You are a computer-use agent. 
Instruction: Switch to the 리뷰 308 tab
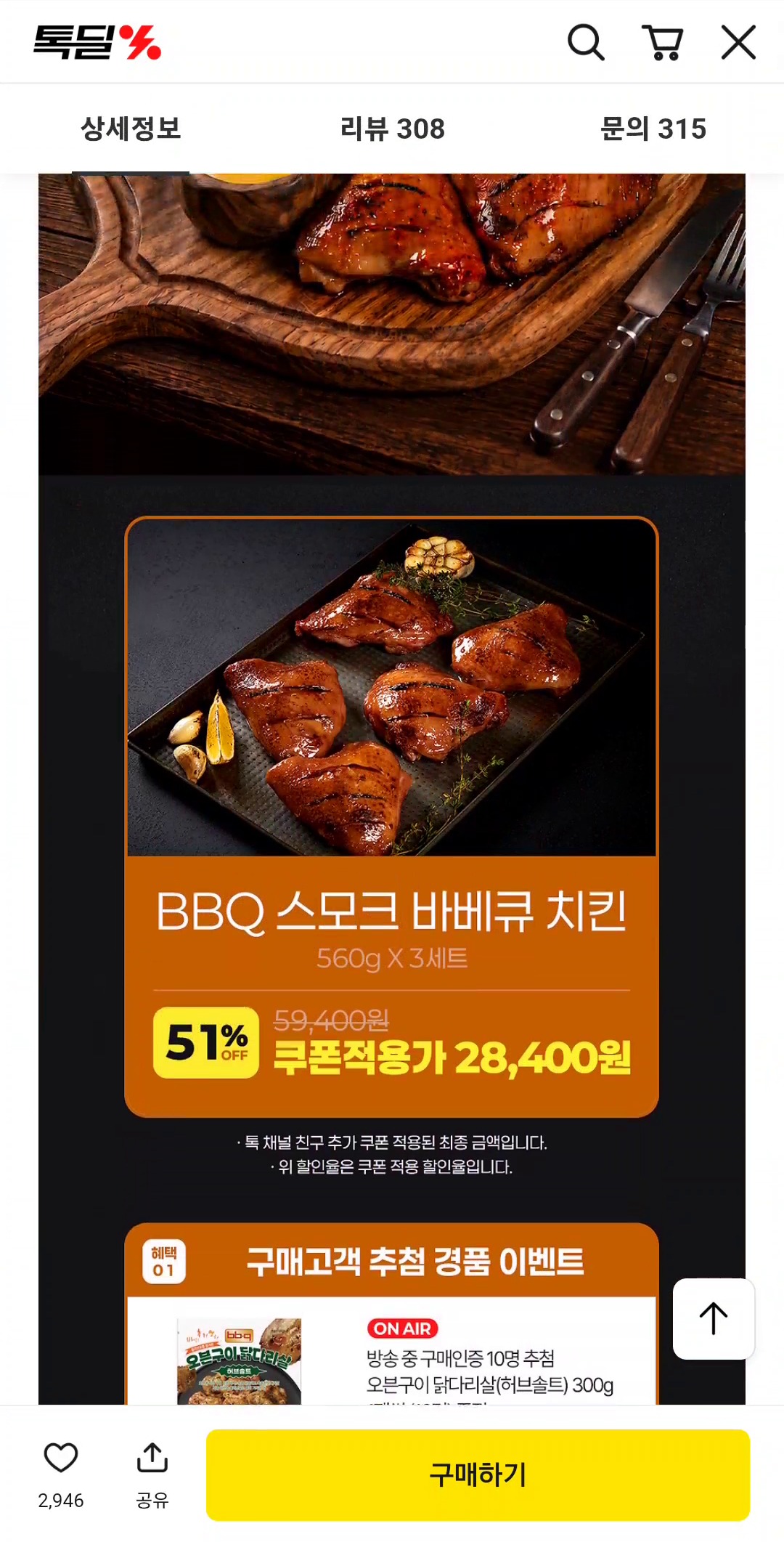pyautogui.click(x=392, y=129)
